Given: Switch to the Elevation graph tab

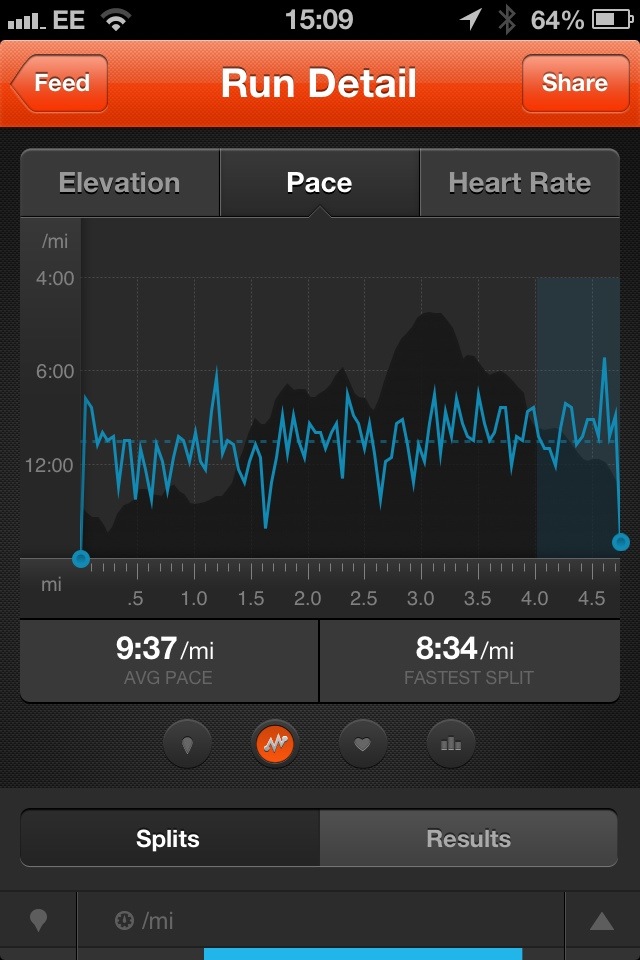Looking at the screenshot, I should click(120, 183).
